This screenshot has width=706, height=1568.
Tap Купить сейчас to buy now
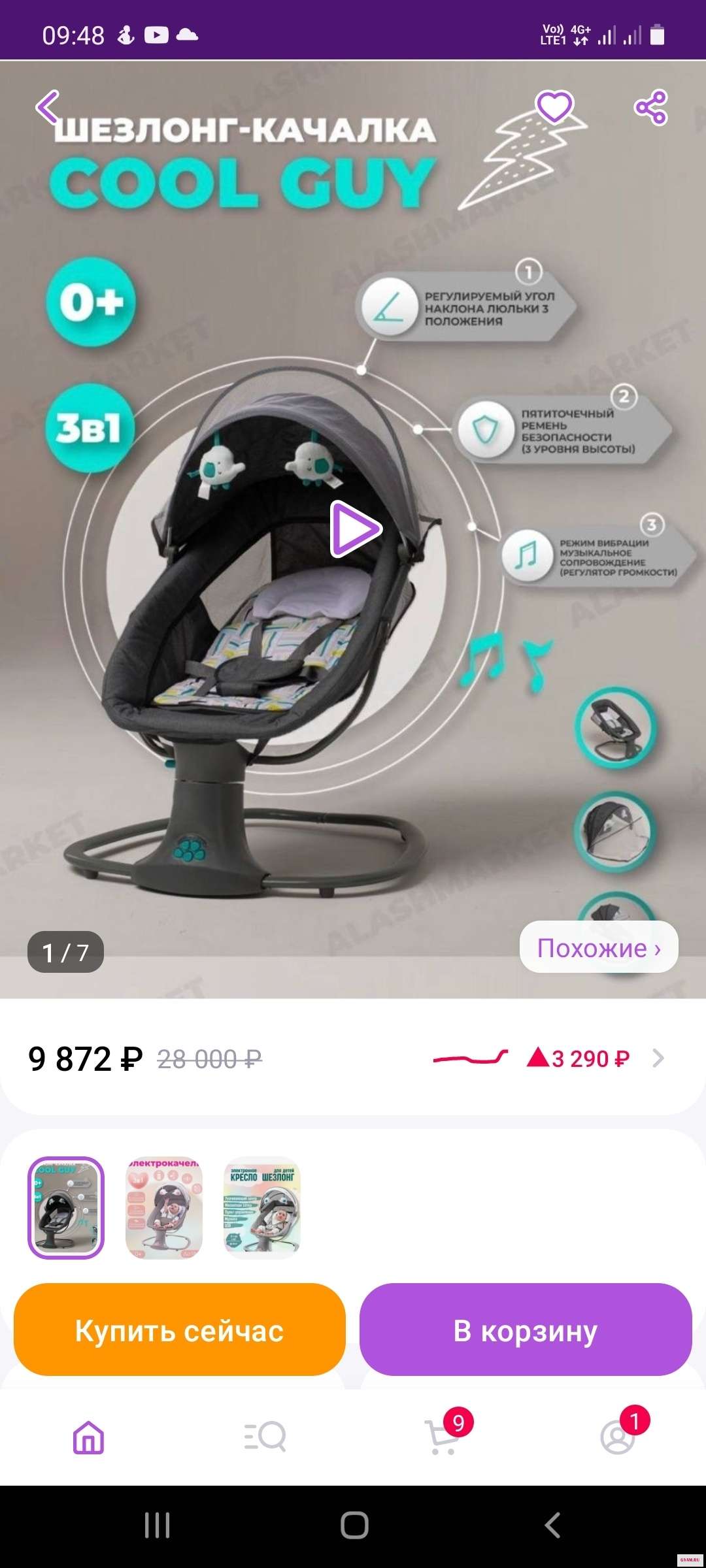point(180,1331)
